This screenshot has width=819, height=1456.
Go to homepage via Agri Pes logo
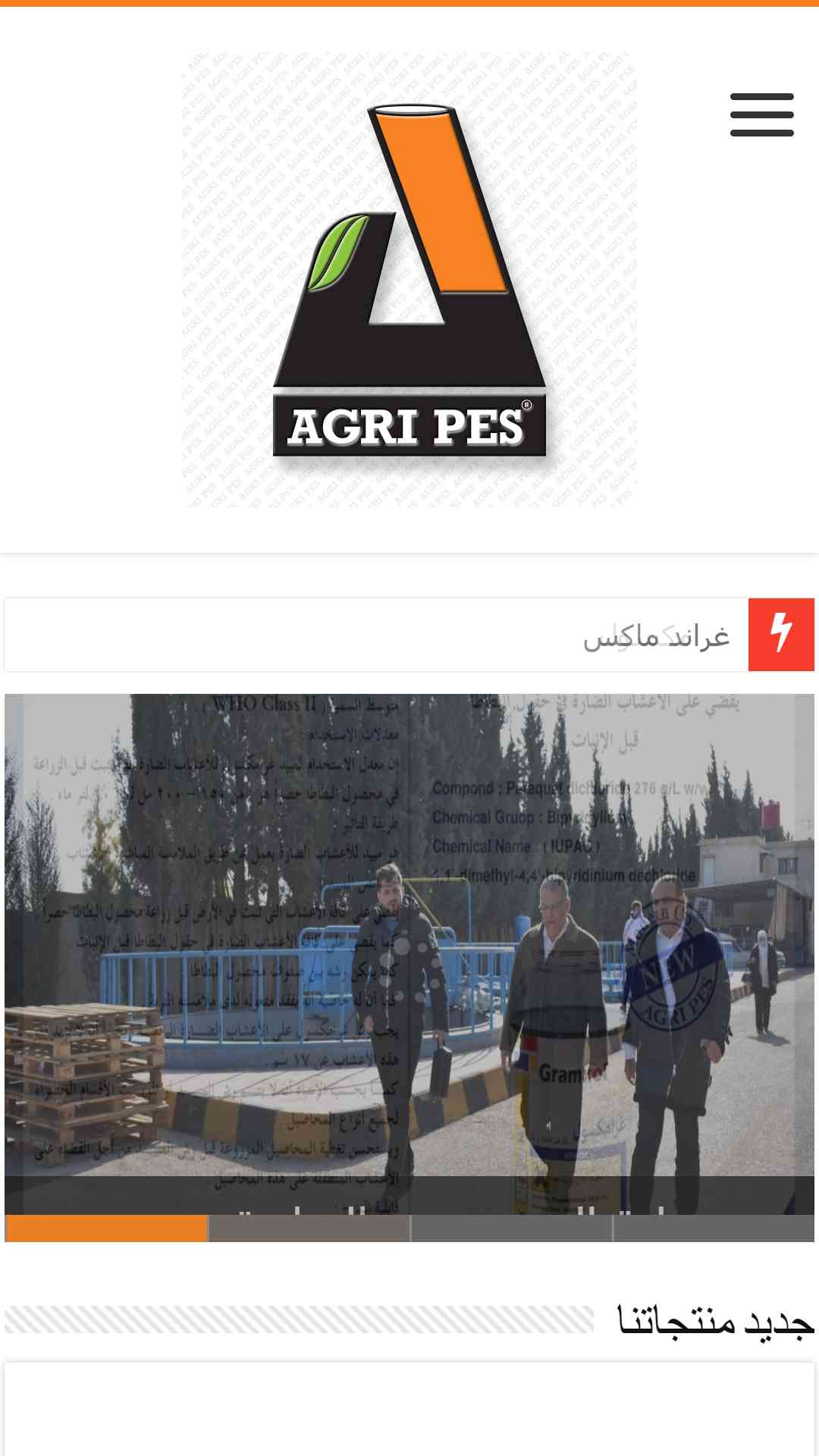(409, 279)
